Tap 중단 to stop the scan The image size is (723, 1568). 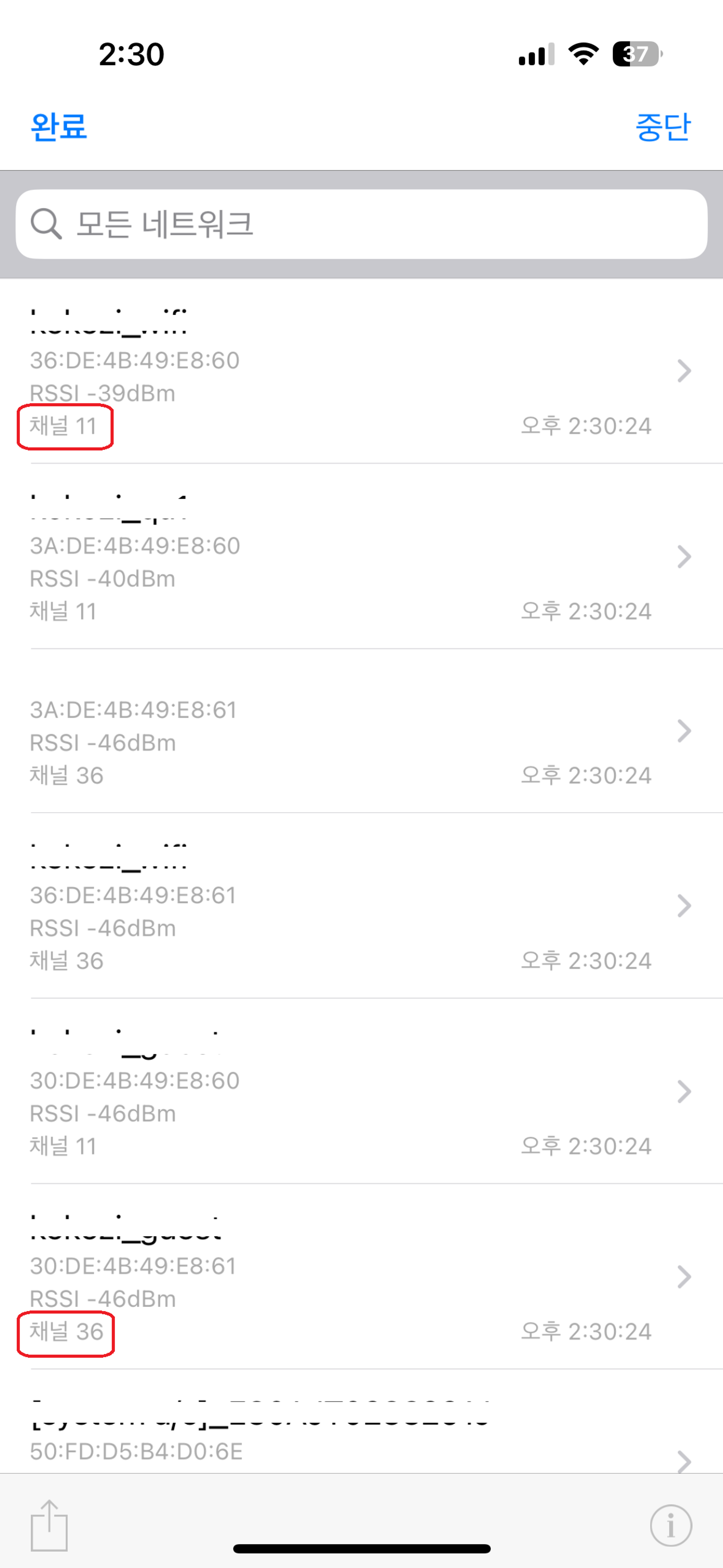tap(662, 127)
